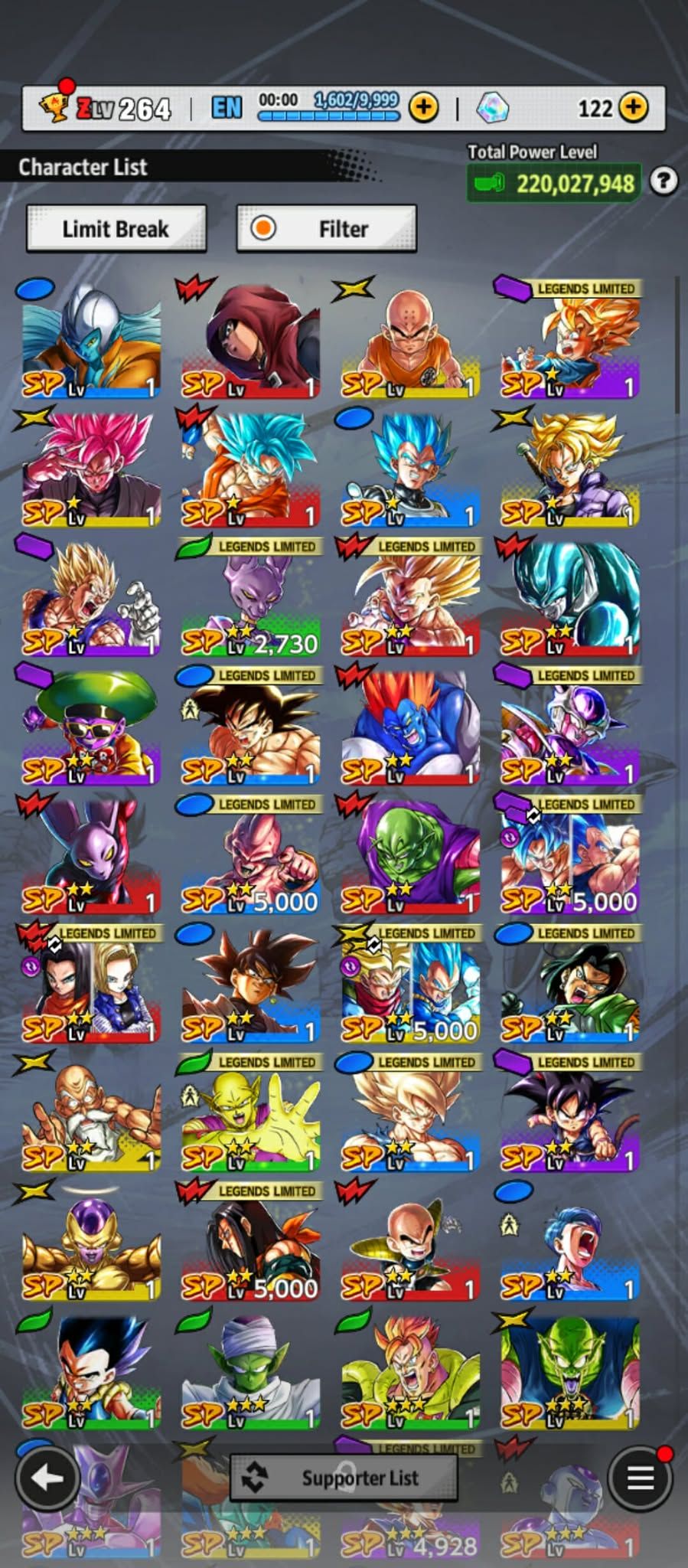Select the hooded character in red
This screenshot has height=1568, width=688.
pos(250,341)
